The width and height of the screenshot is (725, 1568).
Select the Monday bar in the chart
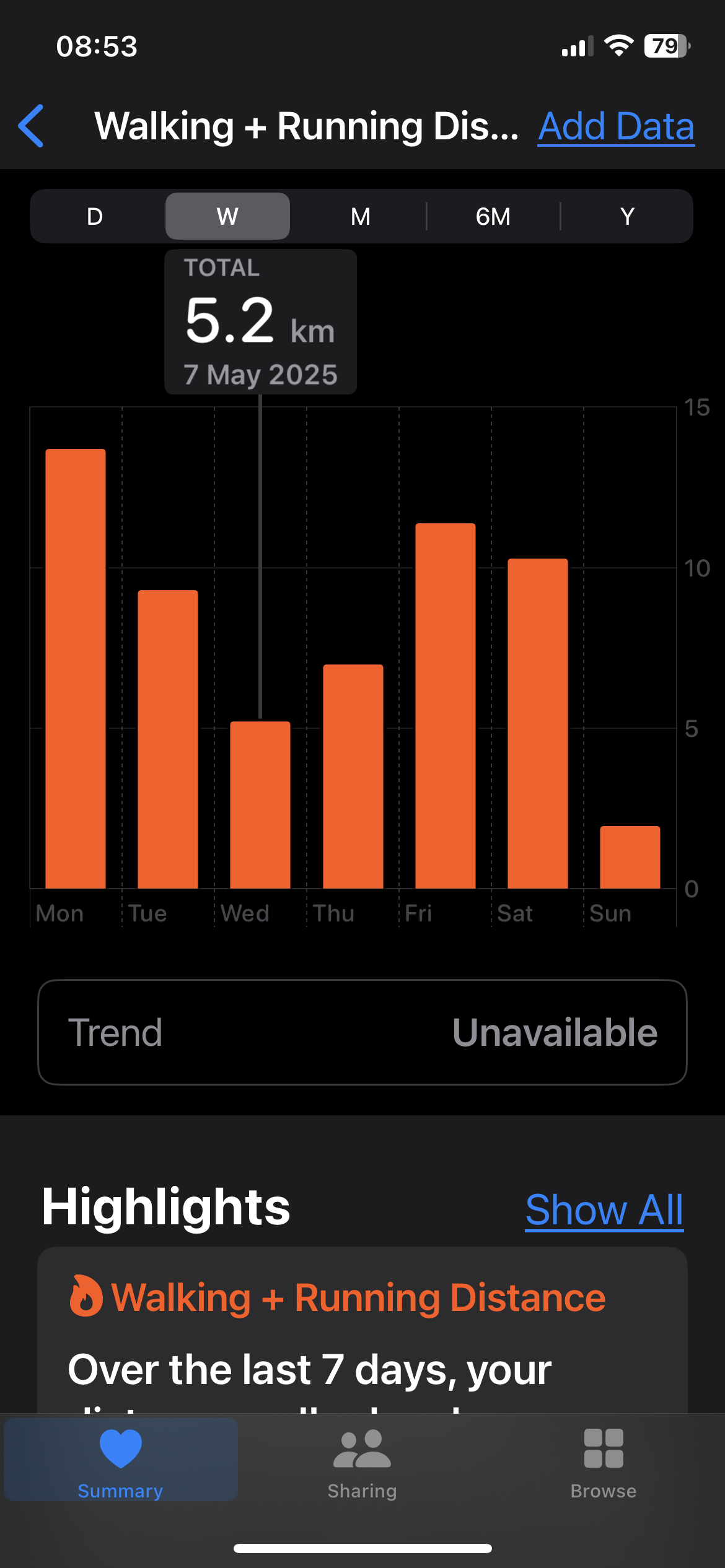(76, 669)
